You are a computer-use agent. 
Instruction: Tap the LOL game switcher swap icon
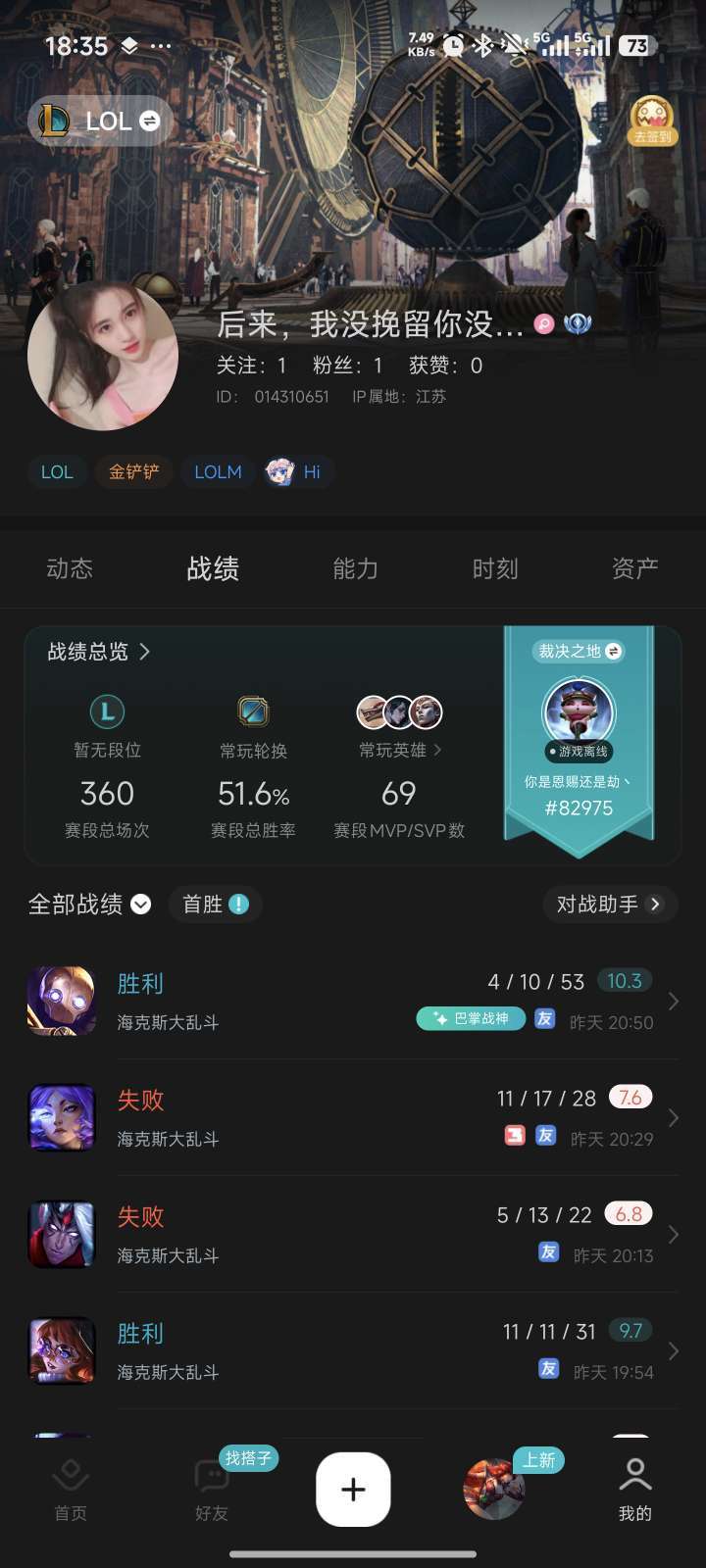point(148,121)
